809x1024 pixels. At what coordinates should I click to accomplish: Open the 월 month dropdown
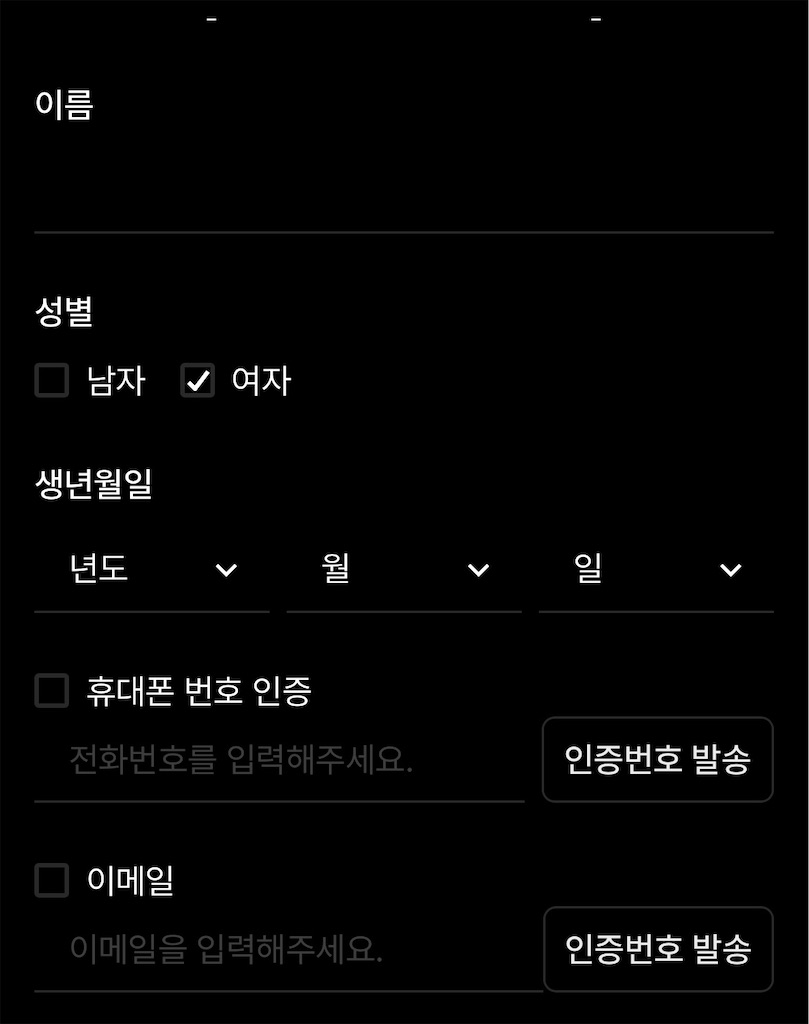coord(404,570)
